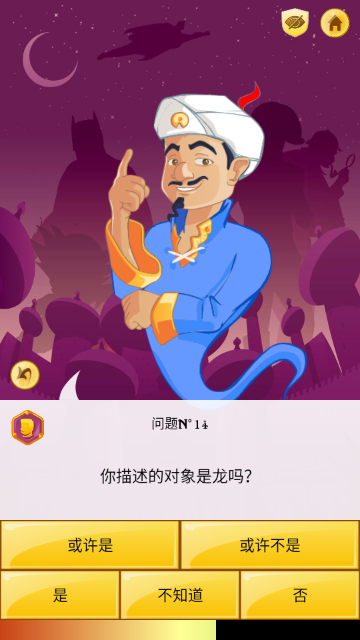
Task: Open the shield with crossed-out eye icon
Action: (295, 22)
